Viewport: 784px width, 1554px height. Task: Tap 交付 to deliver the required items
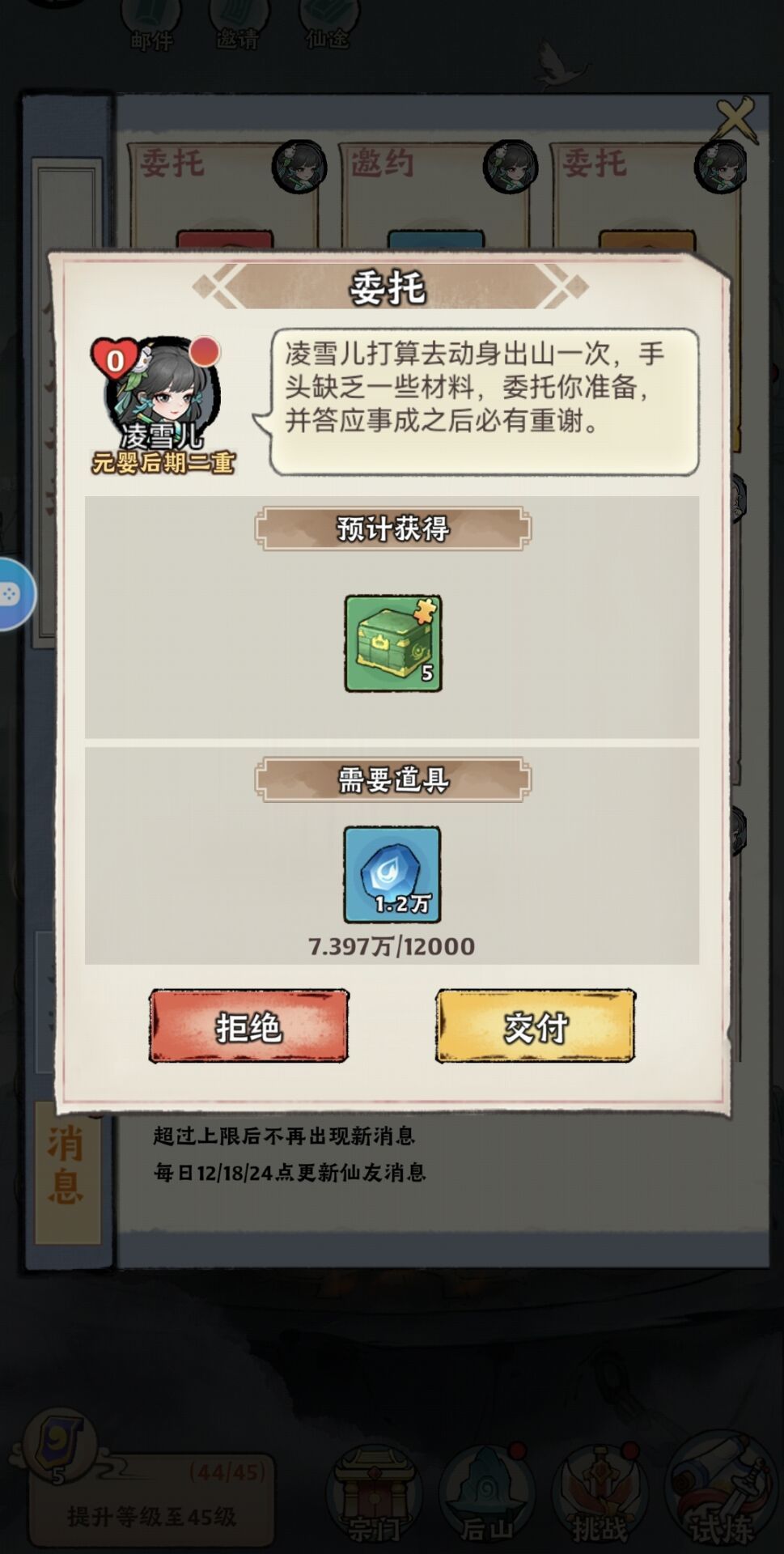535,1026
